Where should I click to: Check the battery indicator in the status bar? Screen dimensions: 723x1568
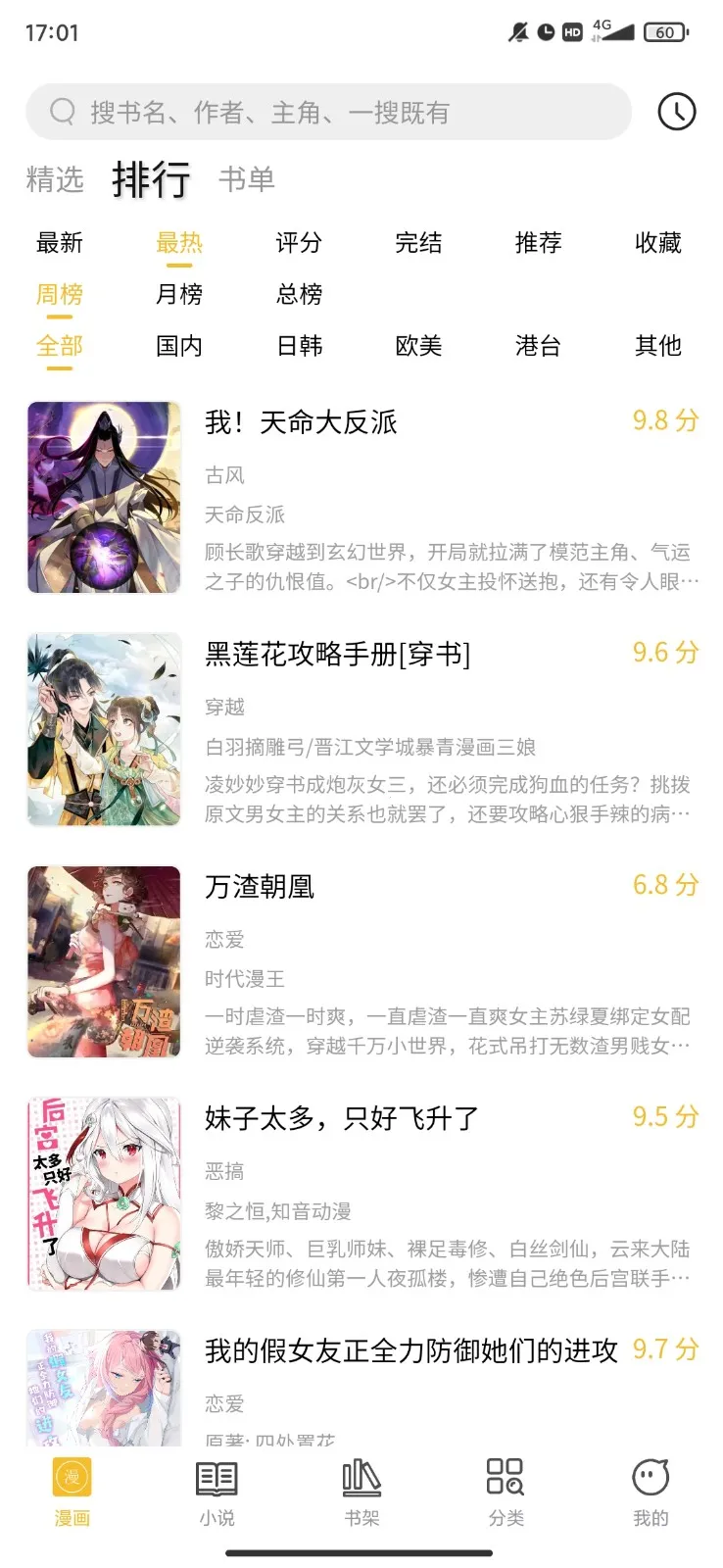point(664,31)
